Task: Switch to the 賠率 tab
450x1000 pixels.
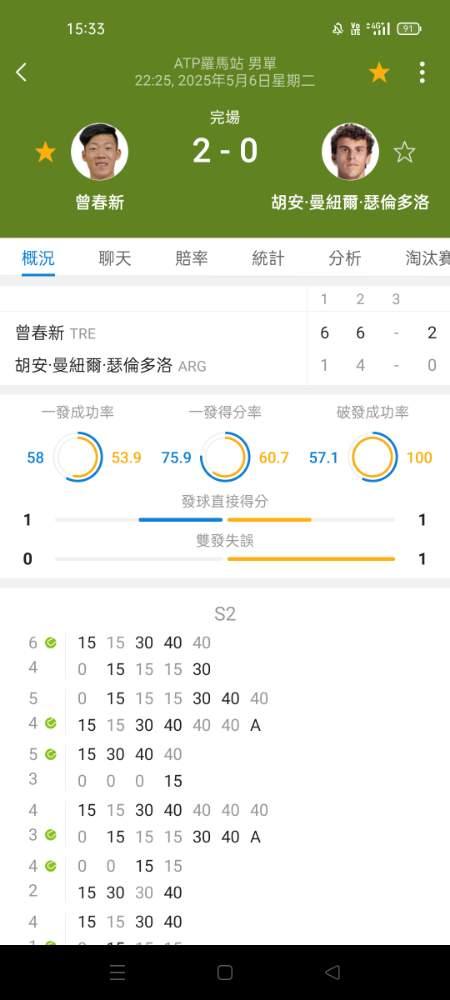Action: 191,258
